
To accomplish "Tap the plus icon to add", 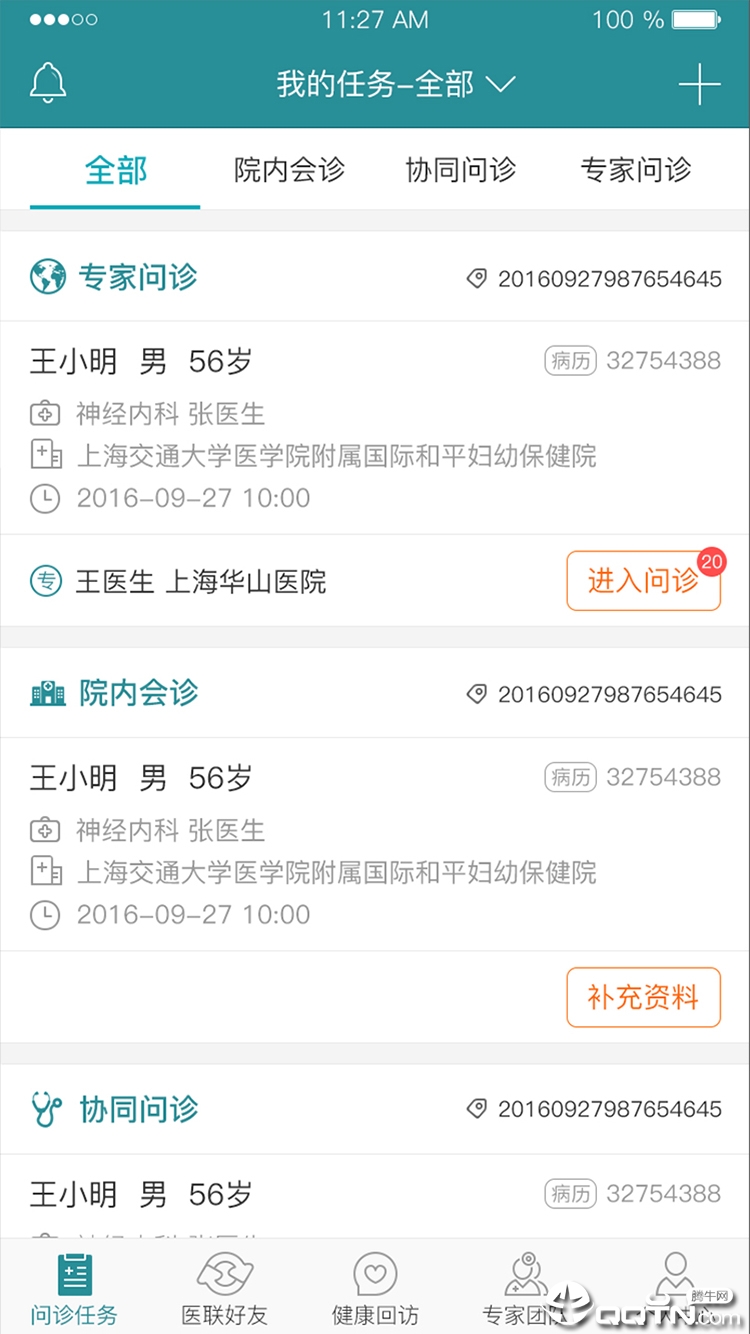I will pyautogui.click(x=699, y=84).
